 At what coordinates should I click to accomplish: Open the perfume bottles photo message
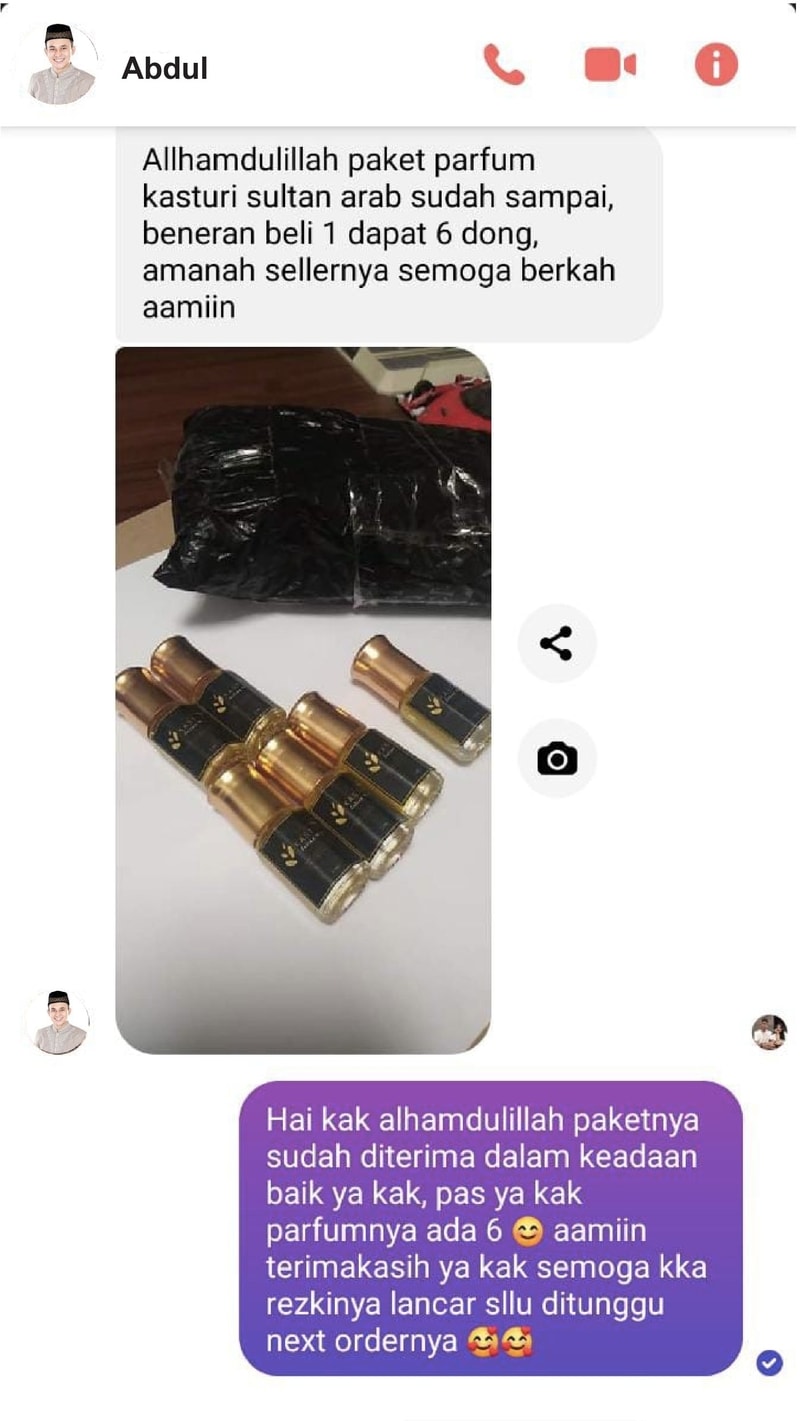(x=303, y=700)
